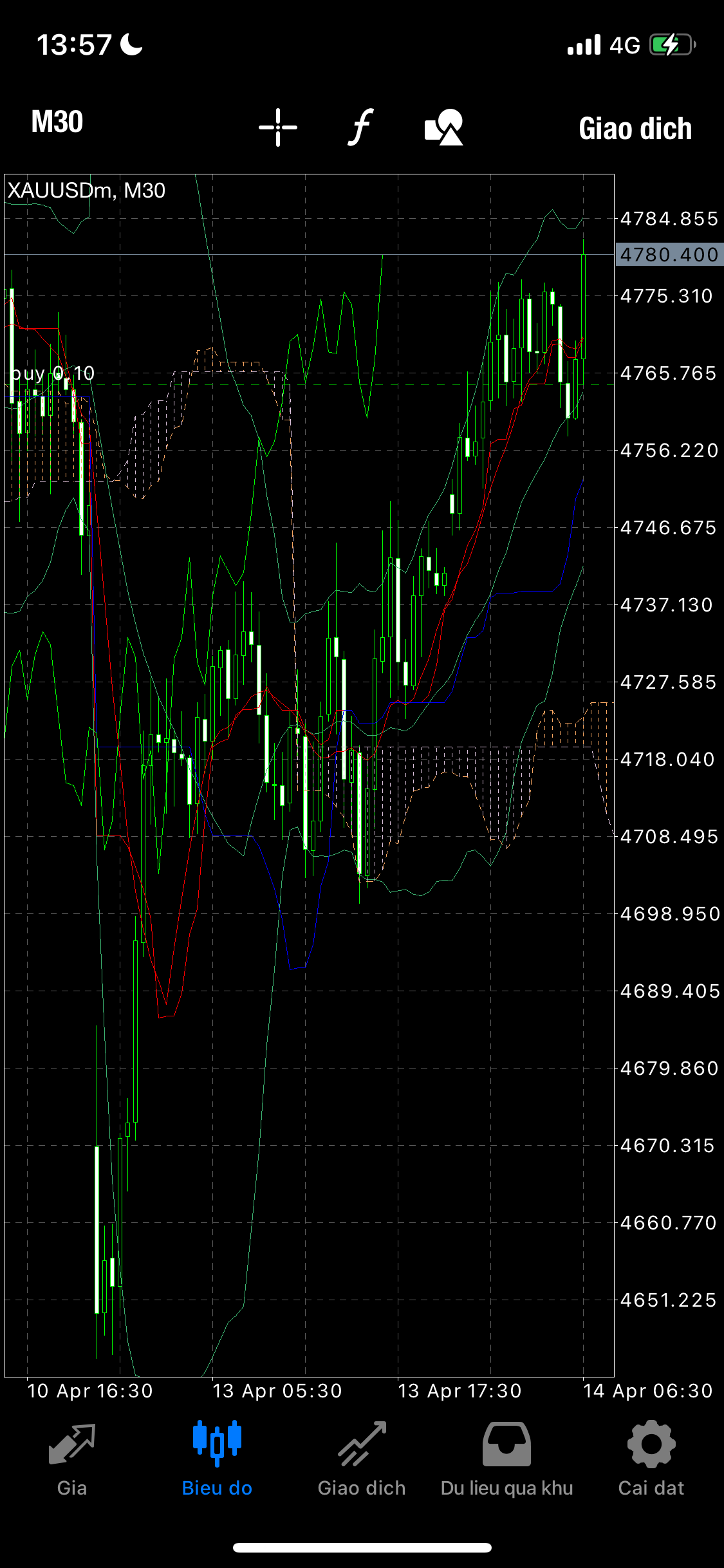Change the M30 timeframe

(57, 122)
